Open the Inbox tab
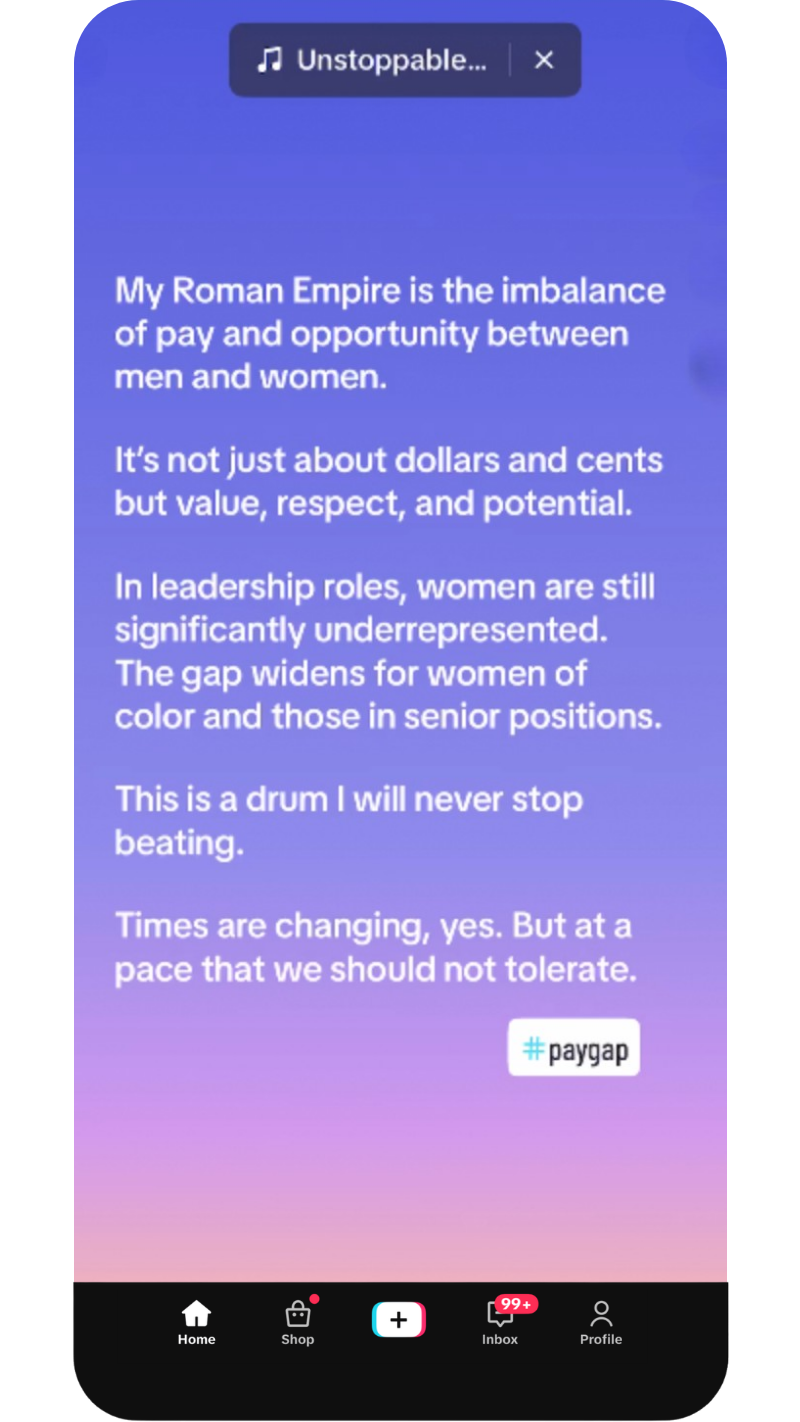This screenshot has height=1422, width=800. tap(500, 1322)
